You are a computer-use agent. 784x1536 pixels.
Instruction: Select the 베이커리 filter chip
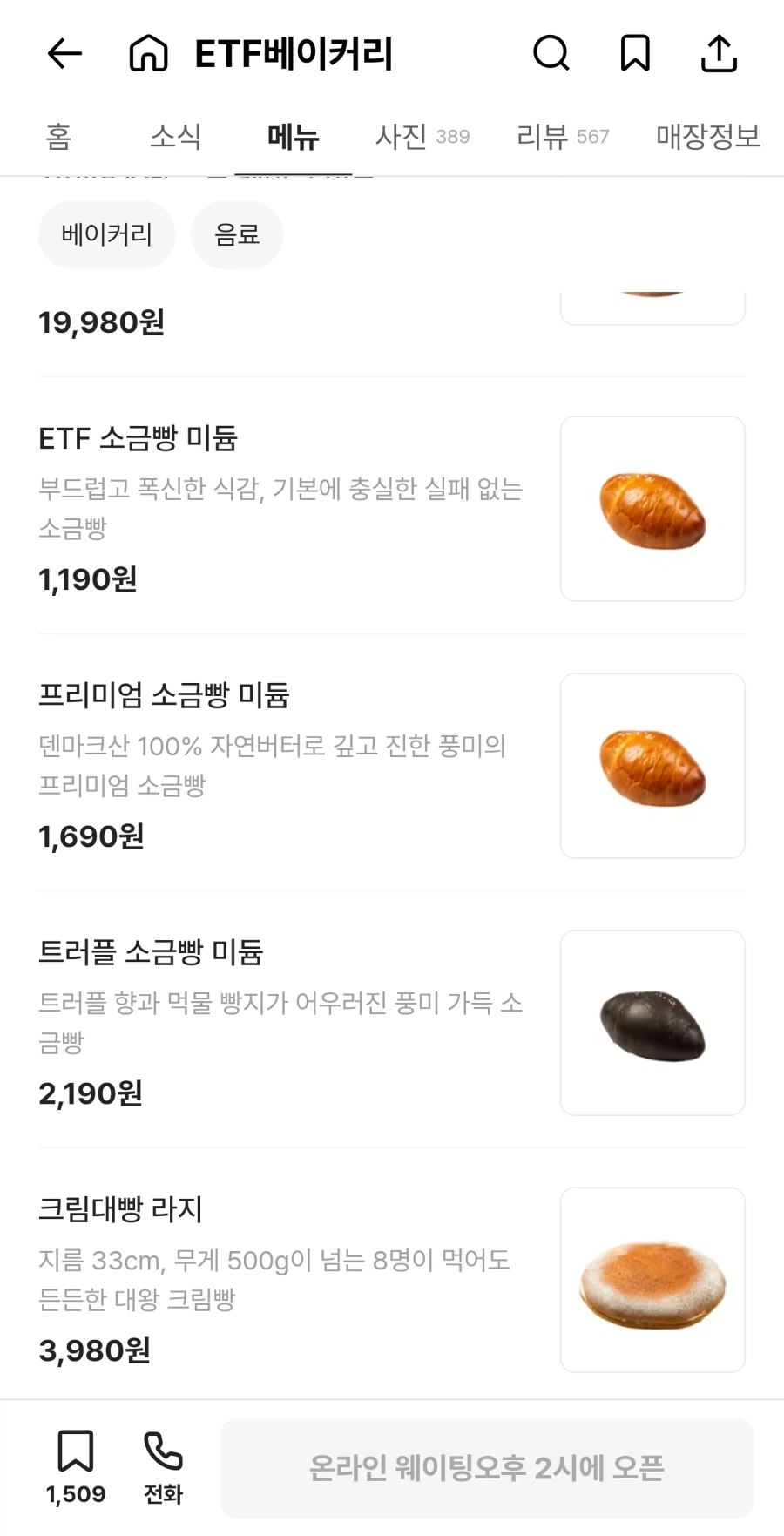pyautogui.click(x=106, y=234)
